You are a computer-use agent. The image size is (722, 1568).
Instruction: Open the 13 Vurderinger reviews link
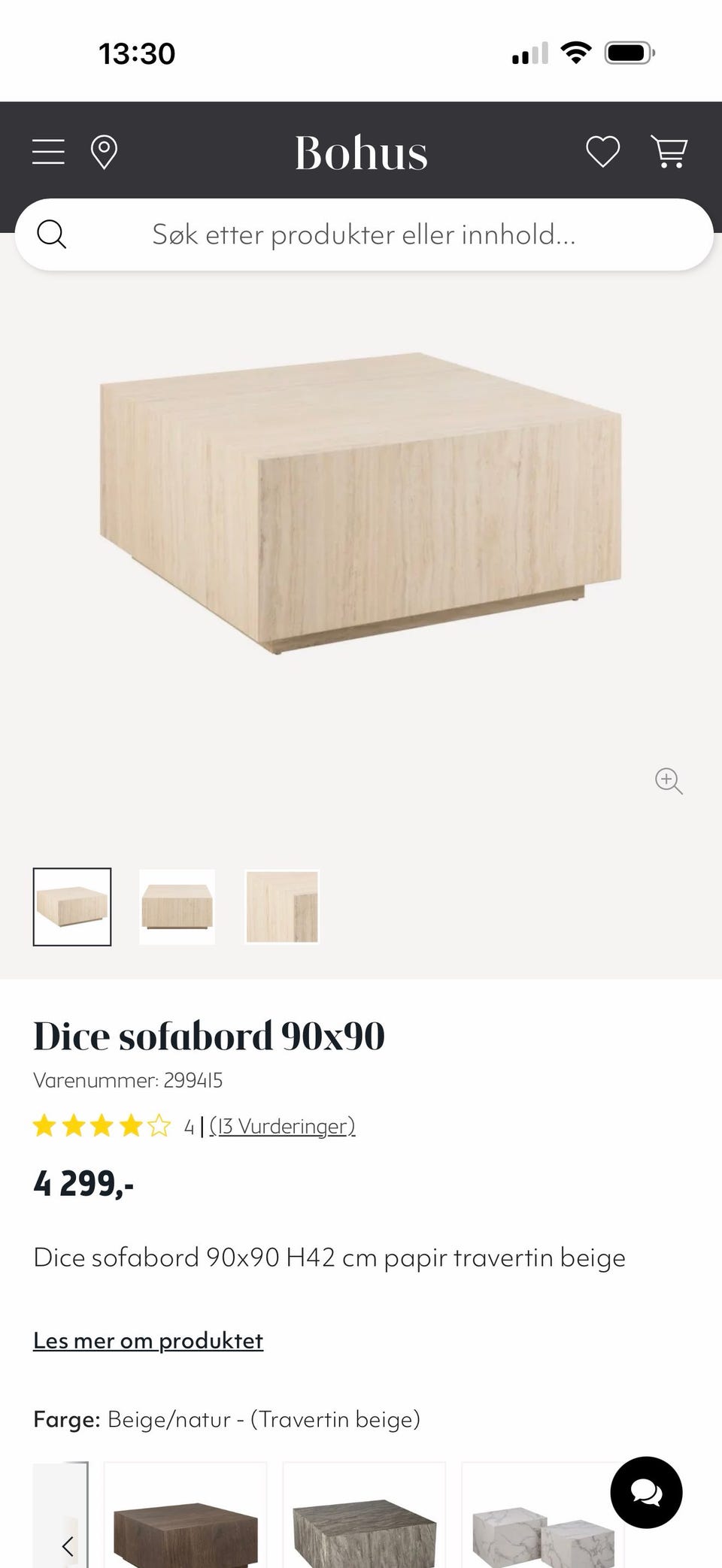pos(282,1126)
